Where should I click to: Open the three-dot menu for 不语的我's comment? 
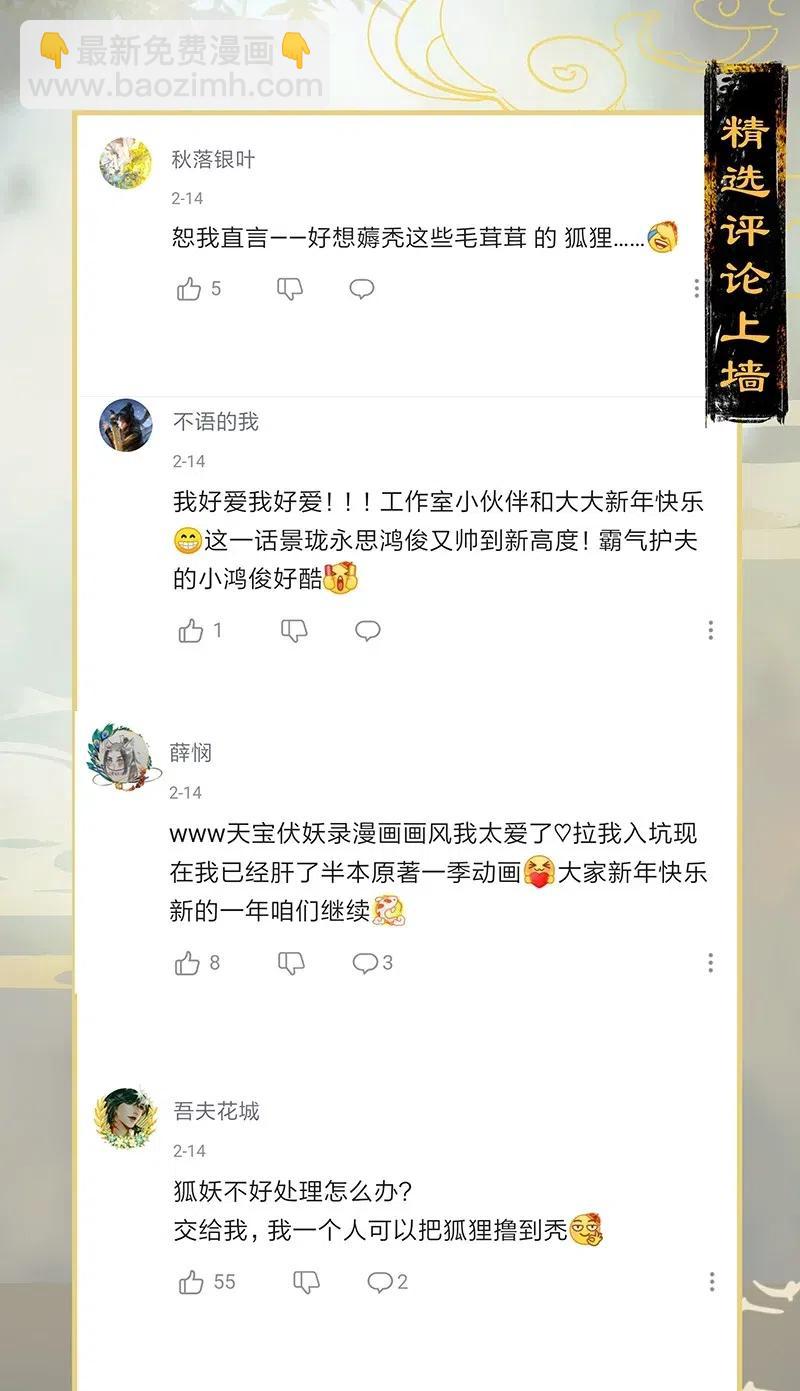click(x=712, y=631)
